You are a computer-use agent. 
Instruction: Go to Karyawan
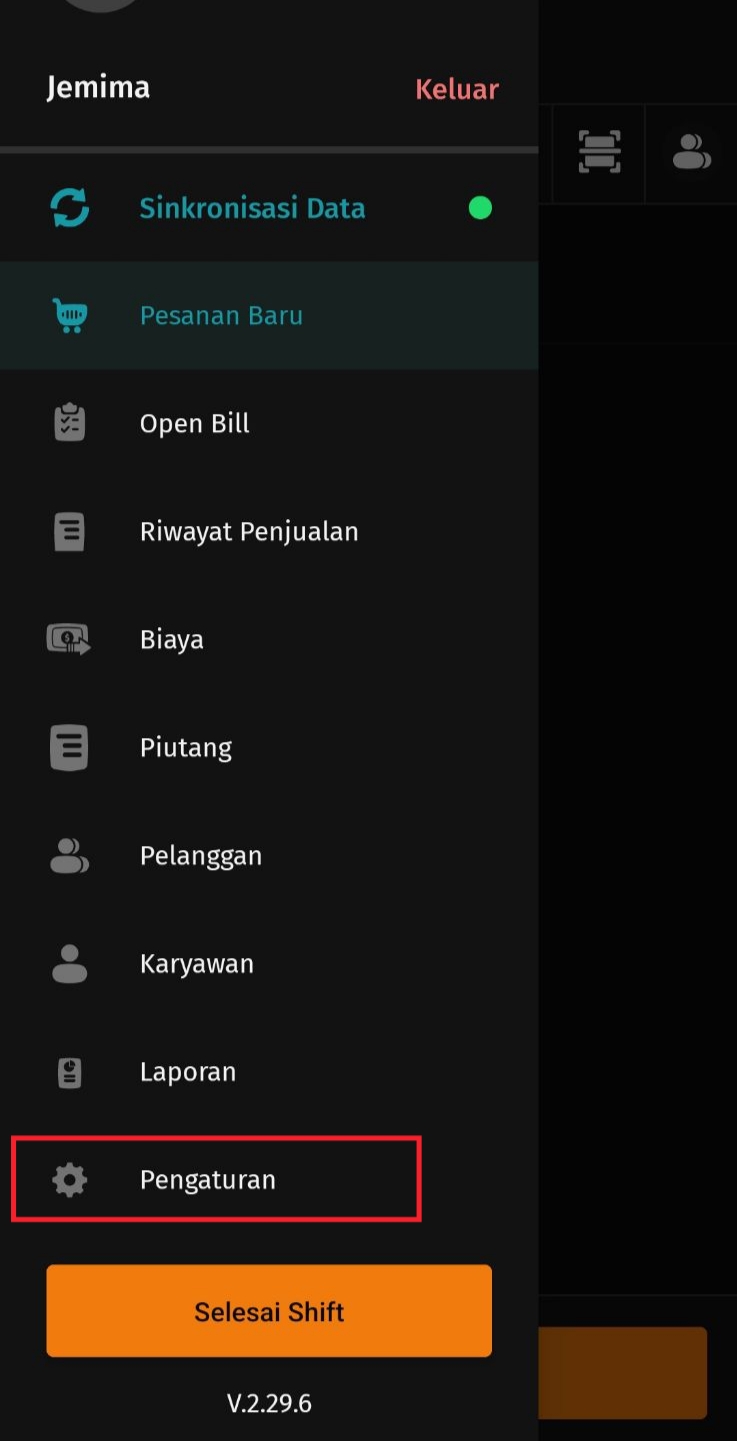point(196,964)
